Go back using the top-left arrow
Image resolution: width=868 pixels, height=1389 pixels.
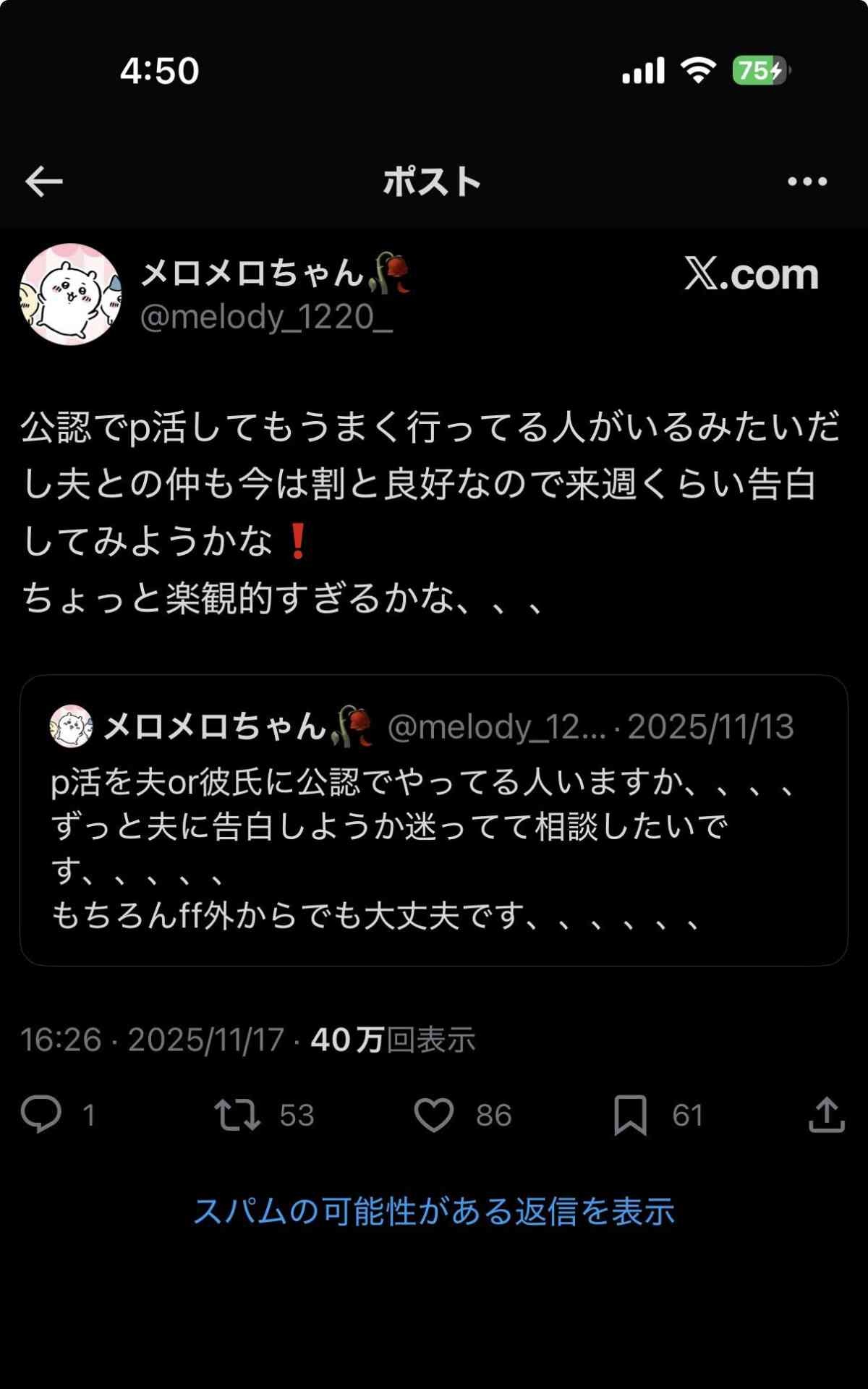[x=44, y=182]
